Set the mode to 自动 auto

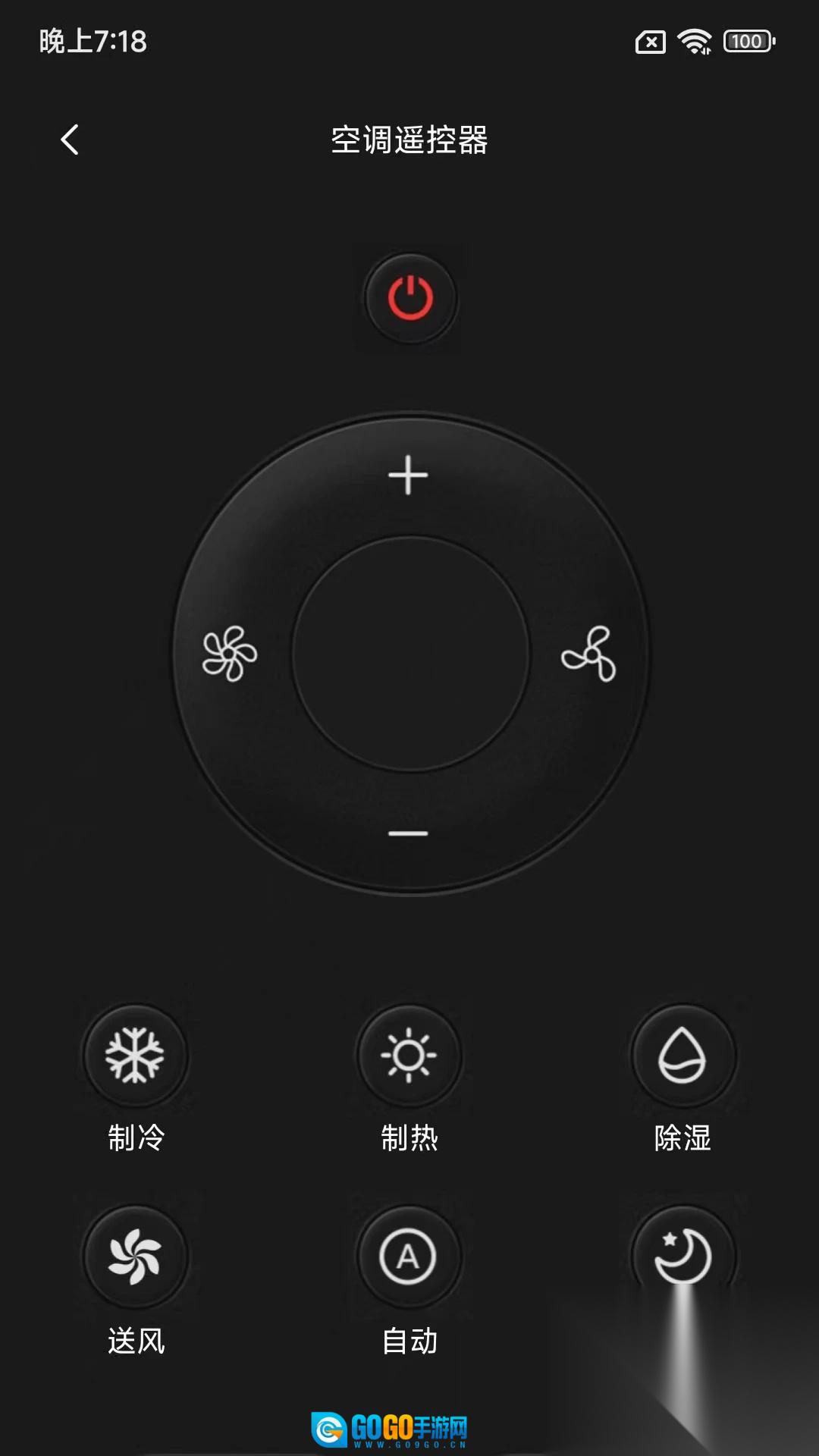[x=409, y=1257]
